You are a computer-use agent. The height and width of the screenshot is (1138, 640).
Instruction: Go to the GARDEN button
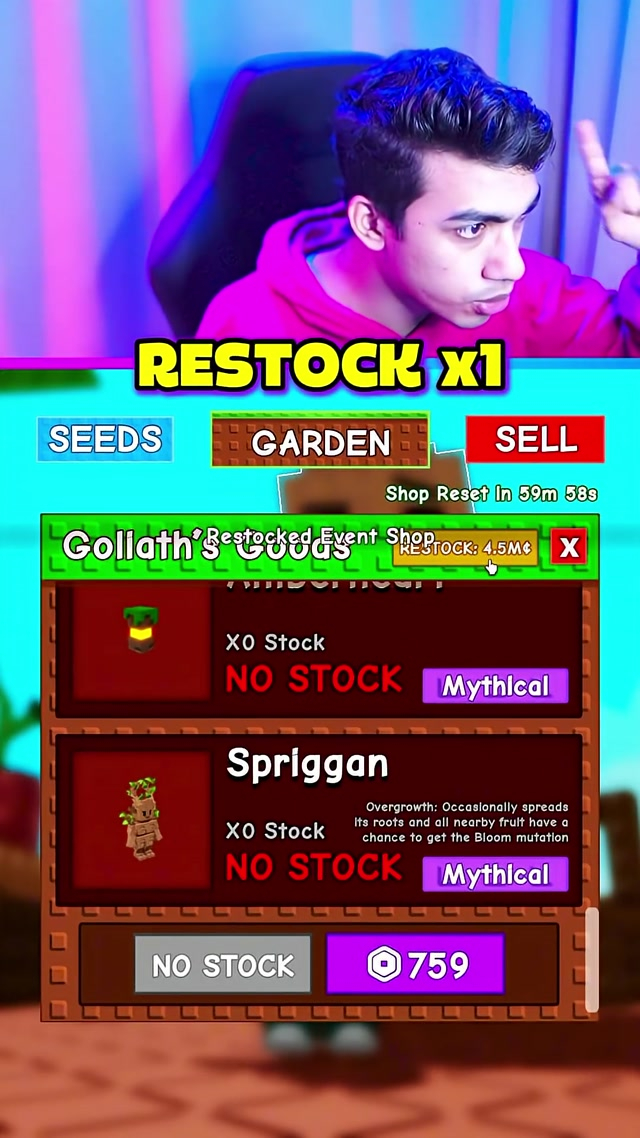[x=320, y=441]
